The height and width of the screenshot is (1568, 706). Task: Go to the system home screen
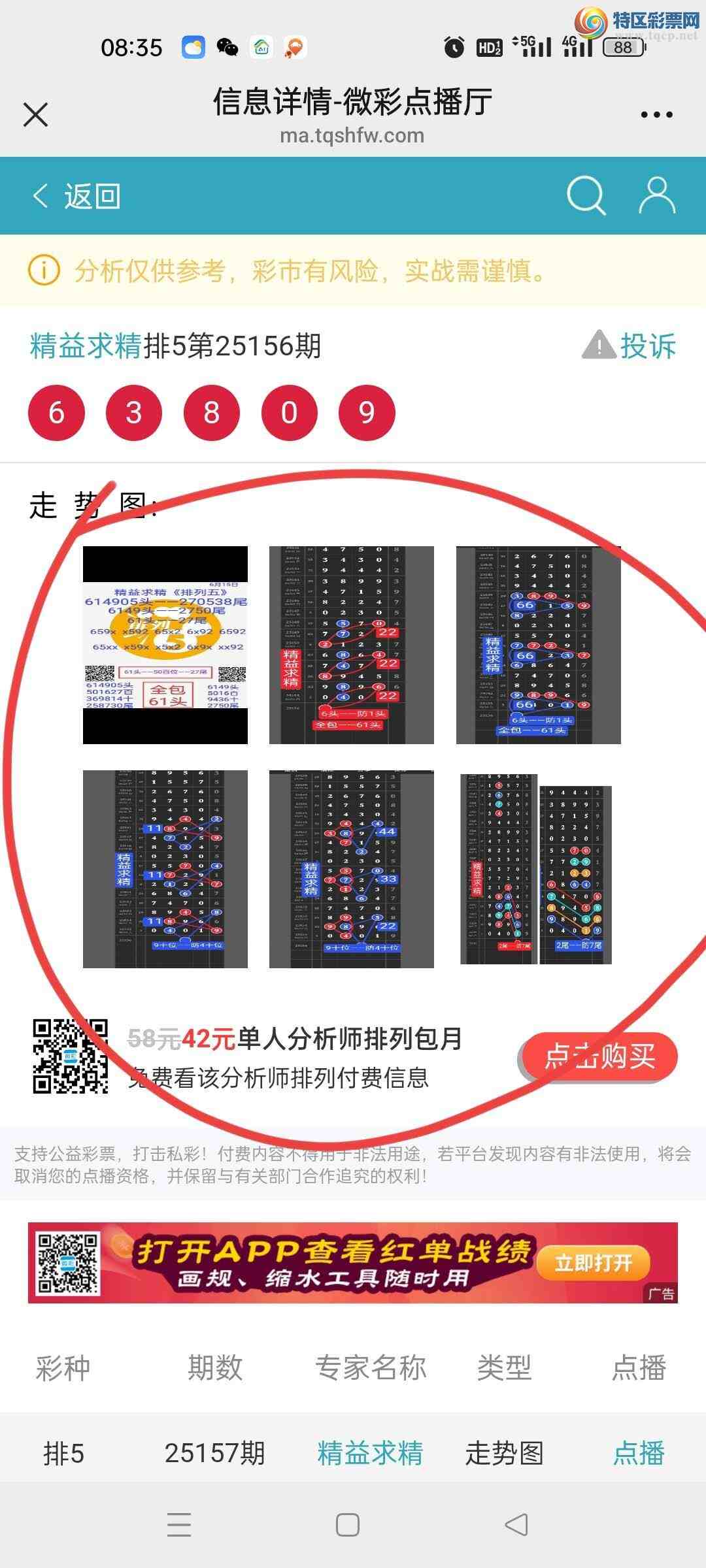347,1525
